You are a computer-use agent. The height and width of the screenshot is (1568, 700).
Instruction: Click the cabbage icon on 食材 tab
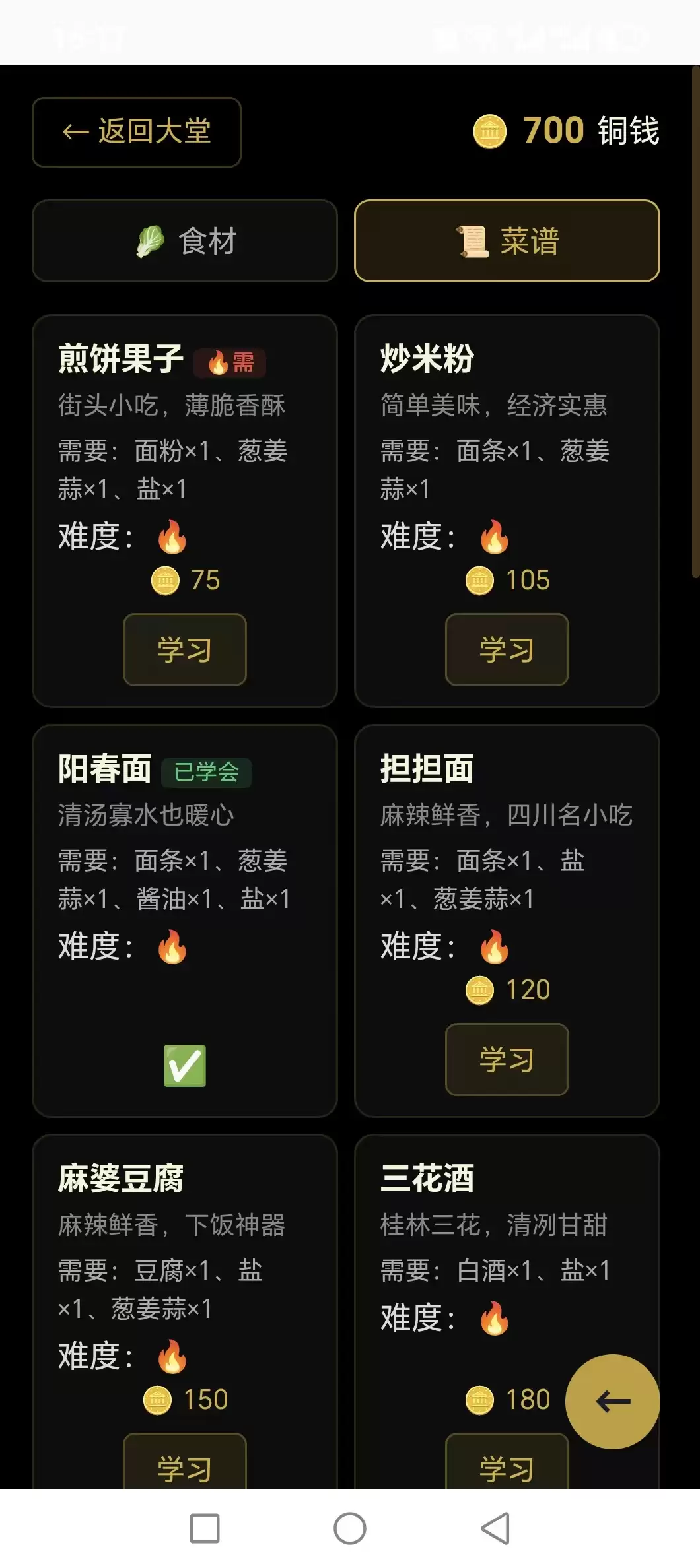(149, 241)
